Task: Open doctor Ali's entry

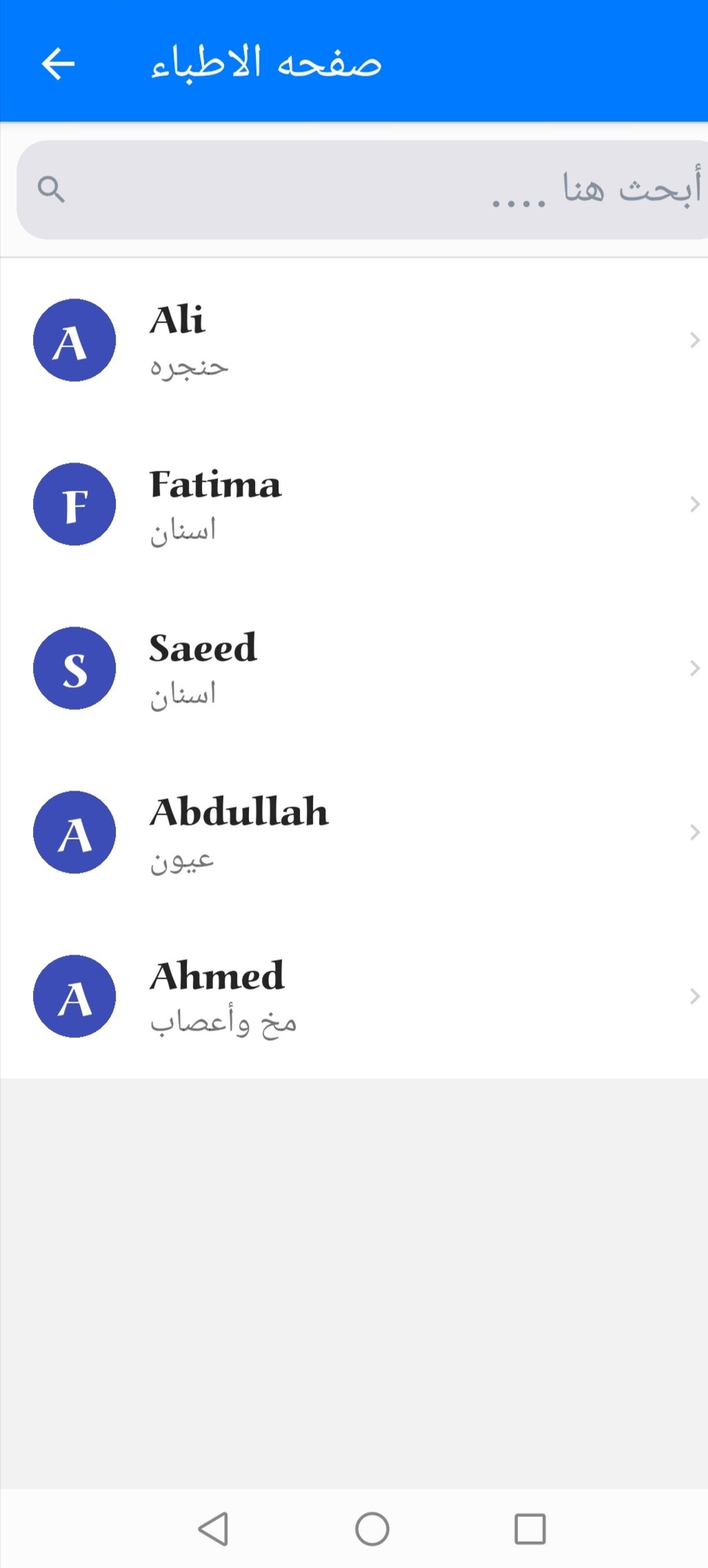Action: (x=354, y=340)
